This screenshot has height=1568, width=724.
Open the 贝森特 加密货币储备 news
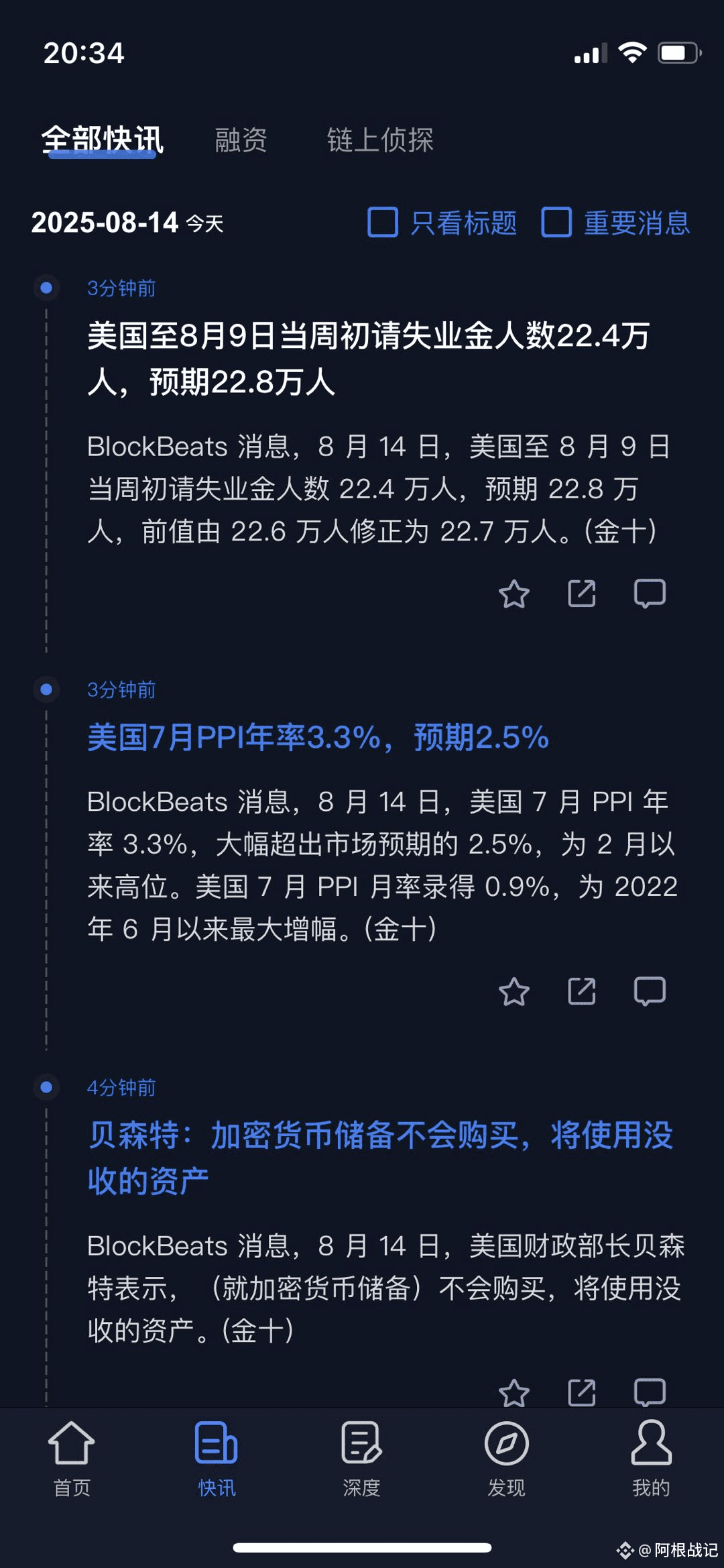[380, 1158]
